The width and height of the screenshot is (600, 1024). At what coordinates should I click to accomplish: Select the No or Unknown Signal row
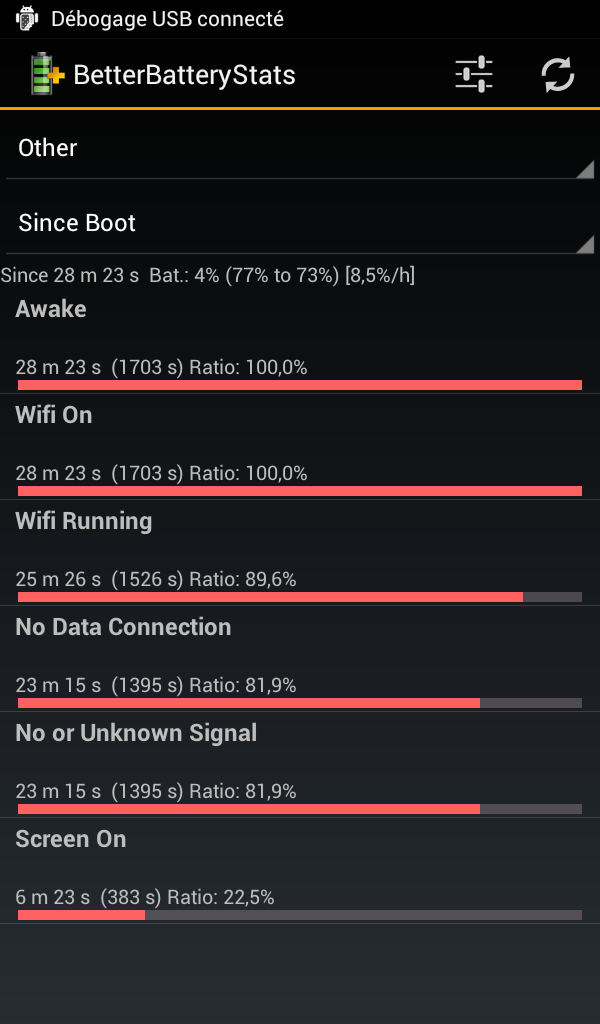[x=300, y=764]
